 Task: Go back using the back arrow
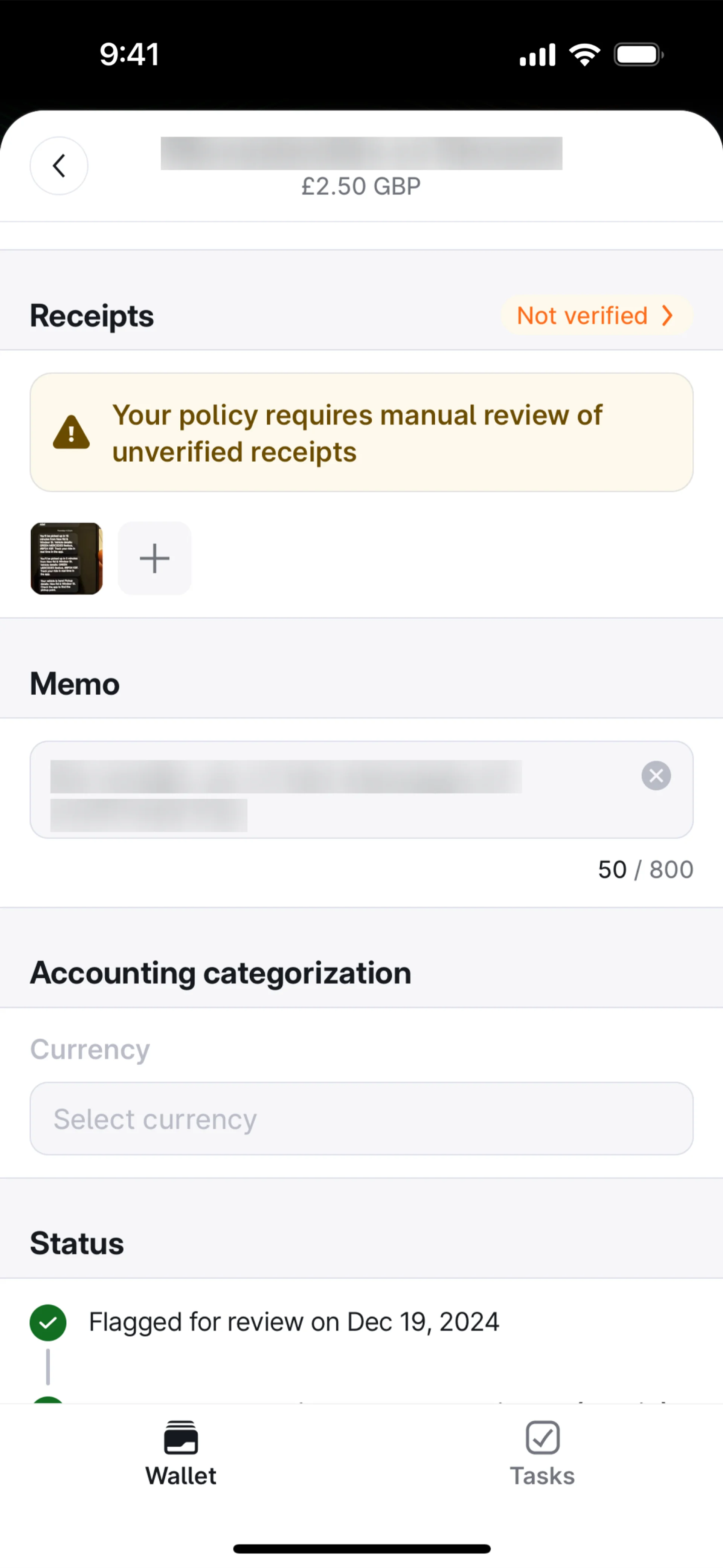[x=59, y=165]
